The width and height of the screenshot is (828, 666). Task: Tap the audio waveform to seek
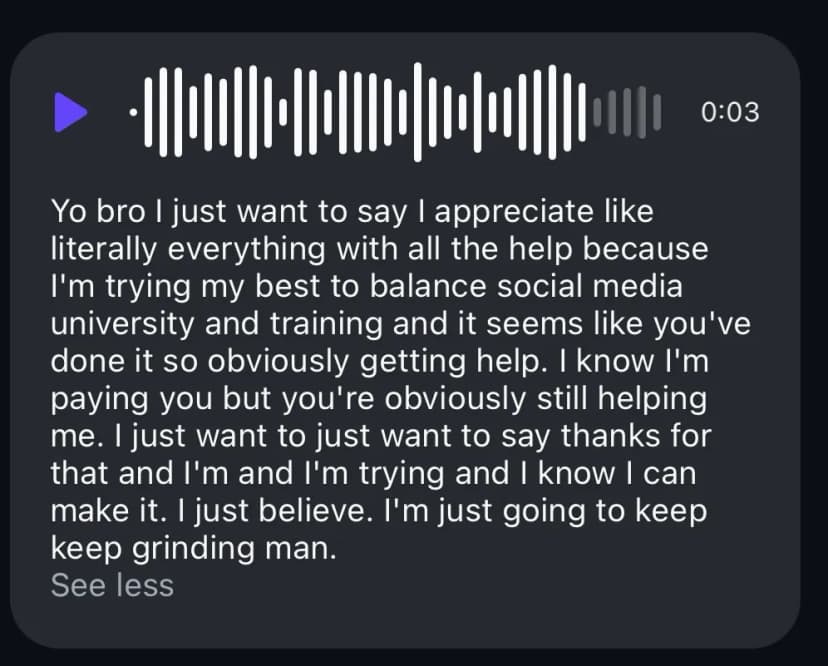pyautogui.click(x=395, y=111)
